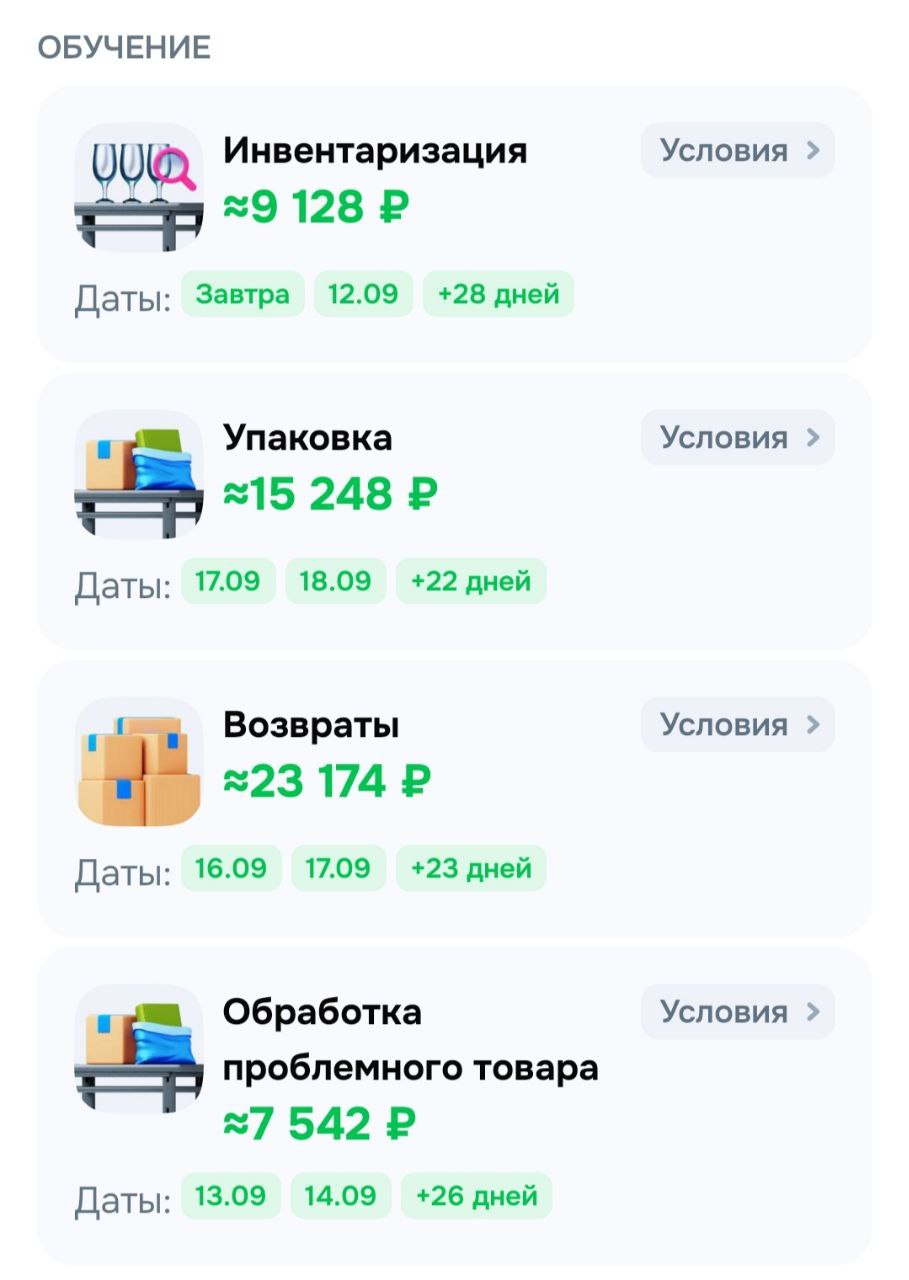Screen dimensions: 909x1280
Task: Show +22 дней dates for Упаковка
Action: click(471, 581)
